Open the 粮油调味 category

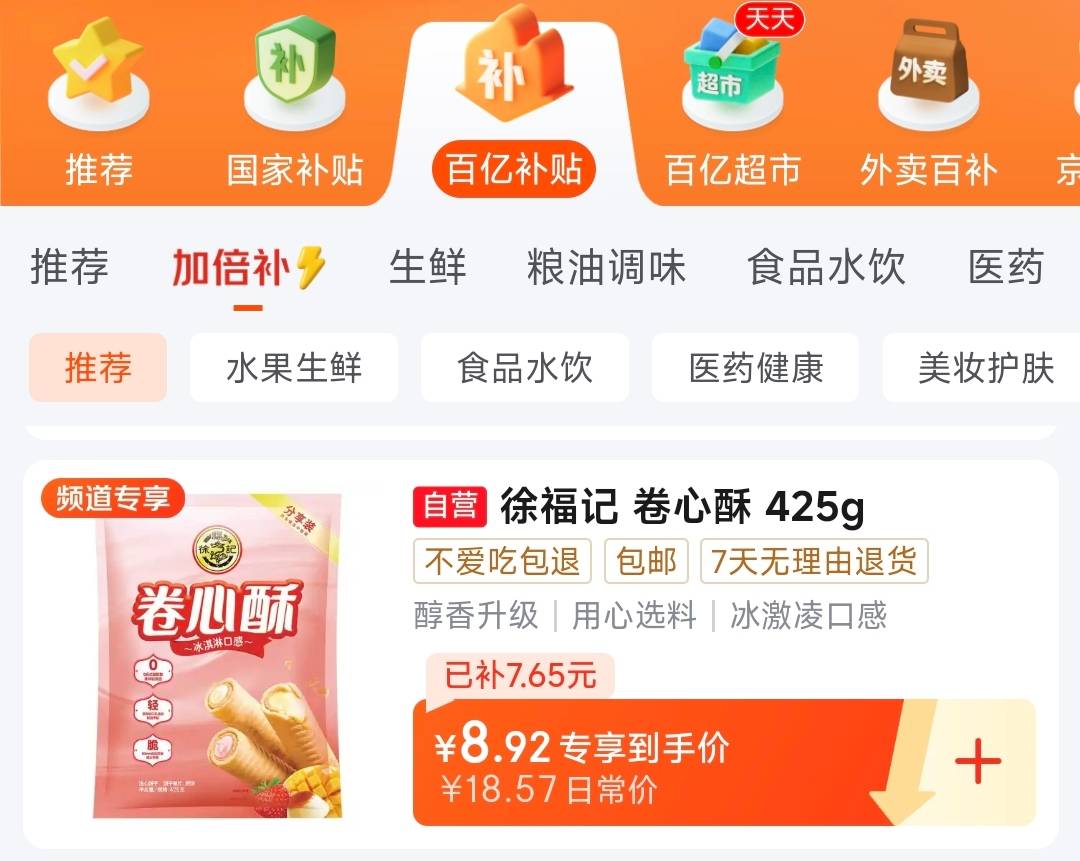pos(606,267)
